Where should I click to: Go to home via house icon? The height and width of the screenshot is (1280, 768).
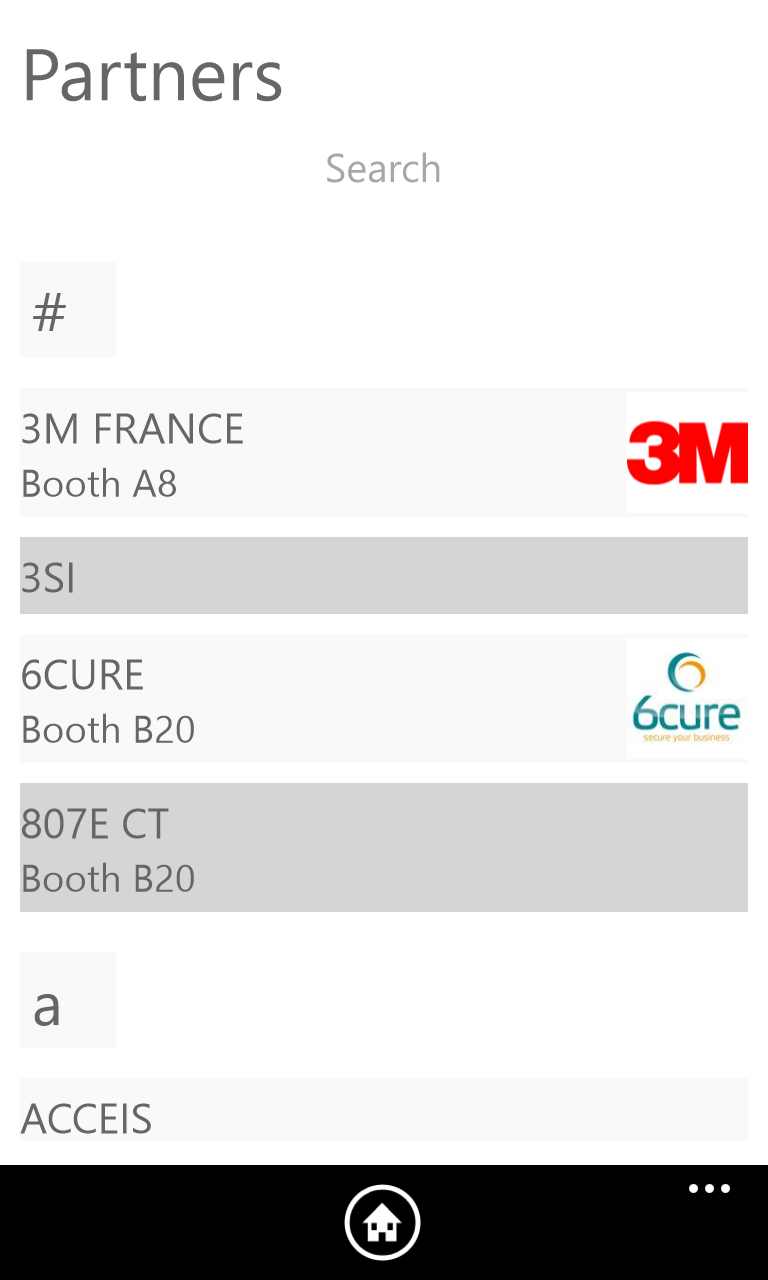383,1222
